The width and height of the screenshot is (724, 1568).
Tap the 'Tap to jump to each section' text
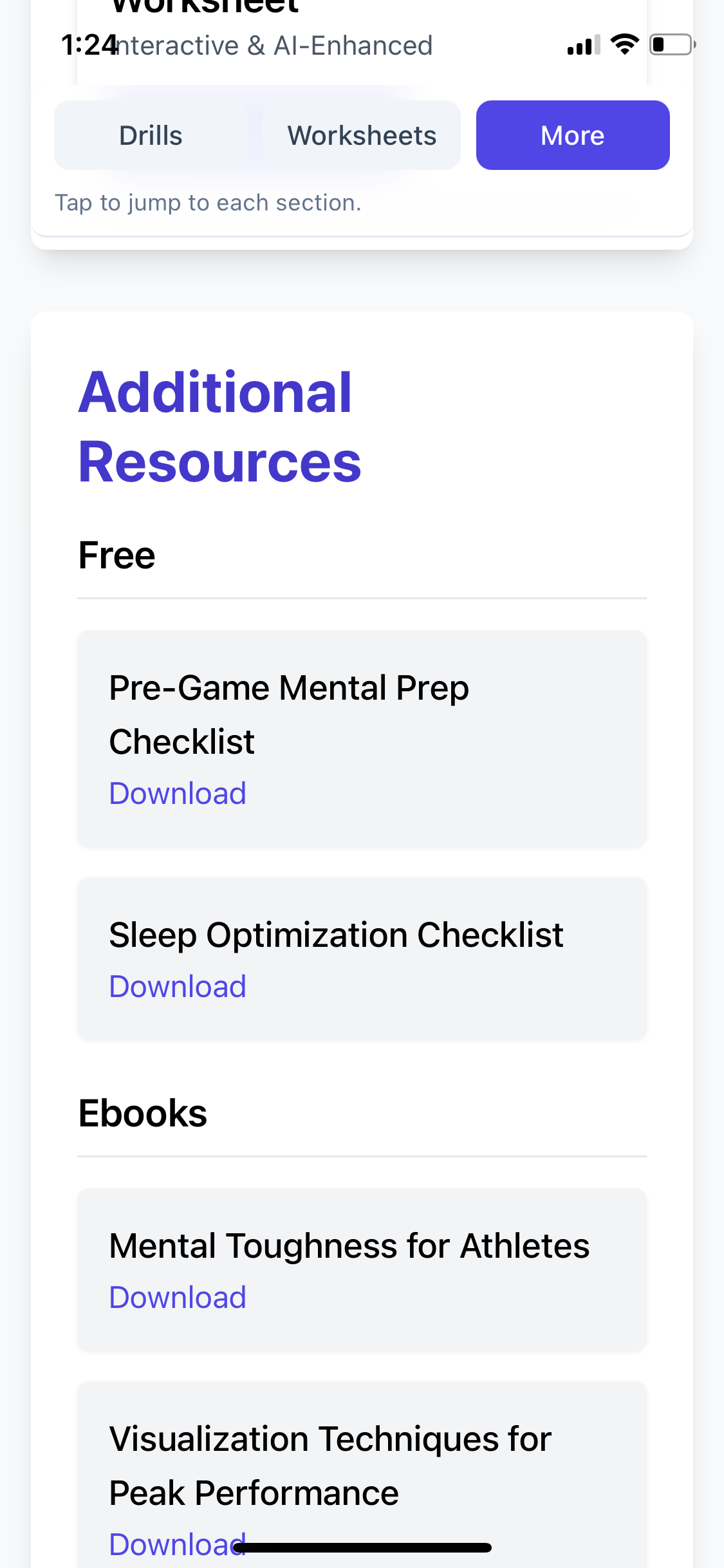pyautogui.click(x=207, y=201)
